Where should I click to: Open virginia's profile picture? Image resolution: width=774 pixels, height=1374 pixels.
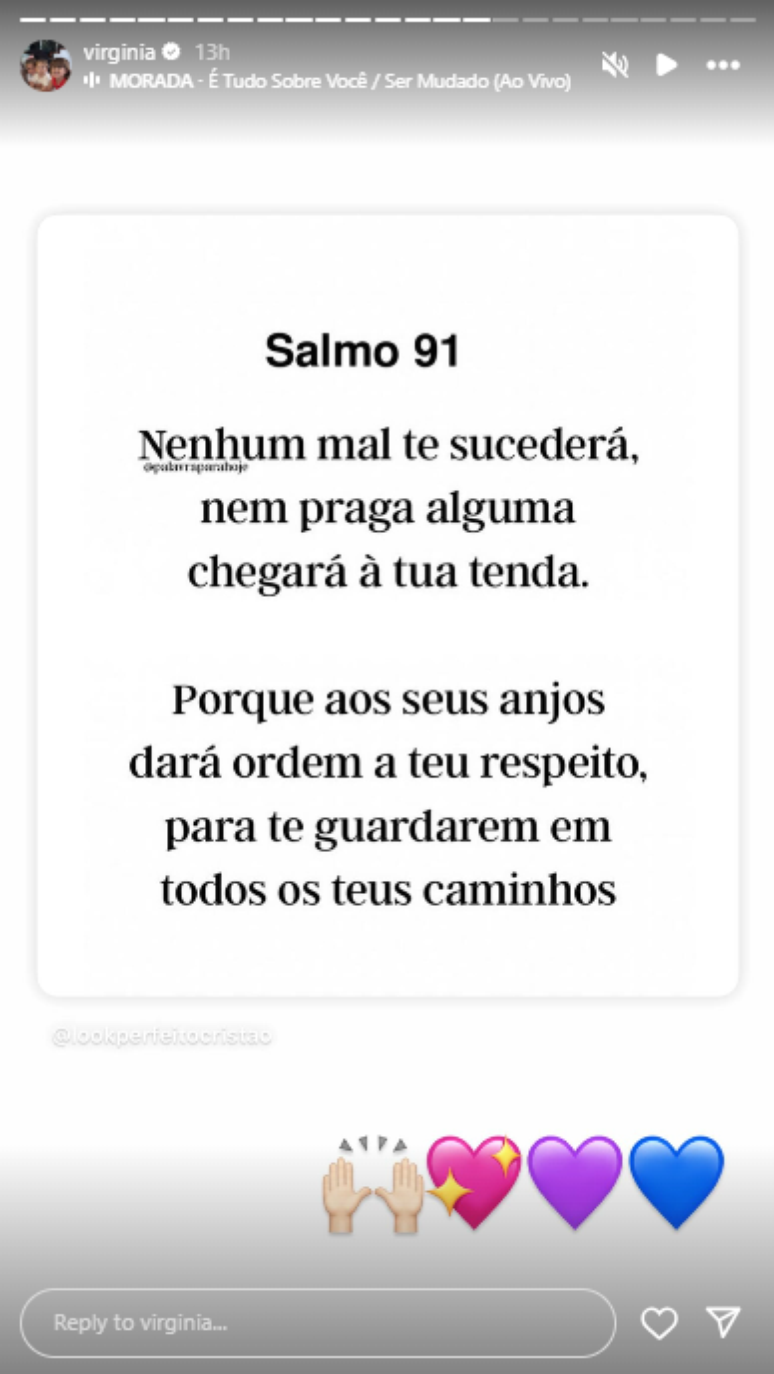coord(46,66)
